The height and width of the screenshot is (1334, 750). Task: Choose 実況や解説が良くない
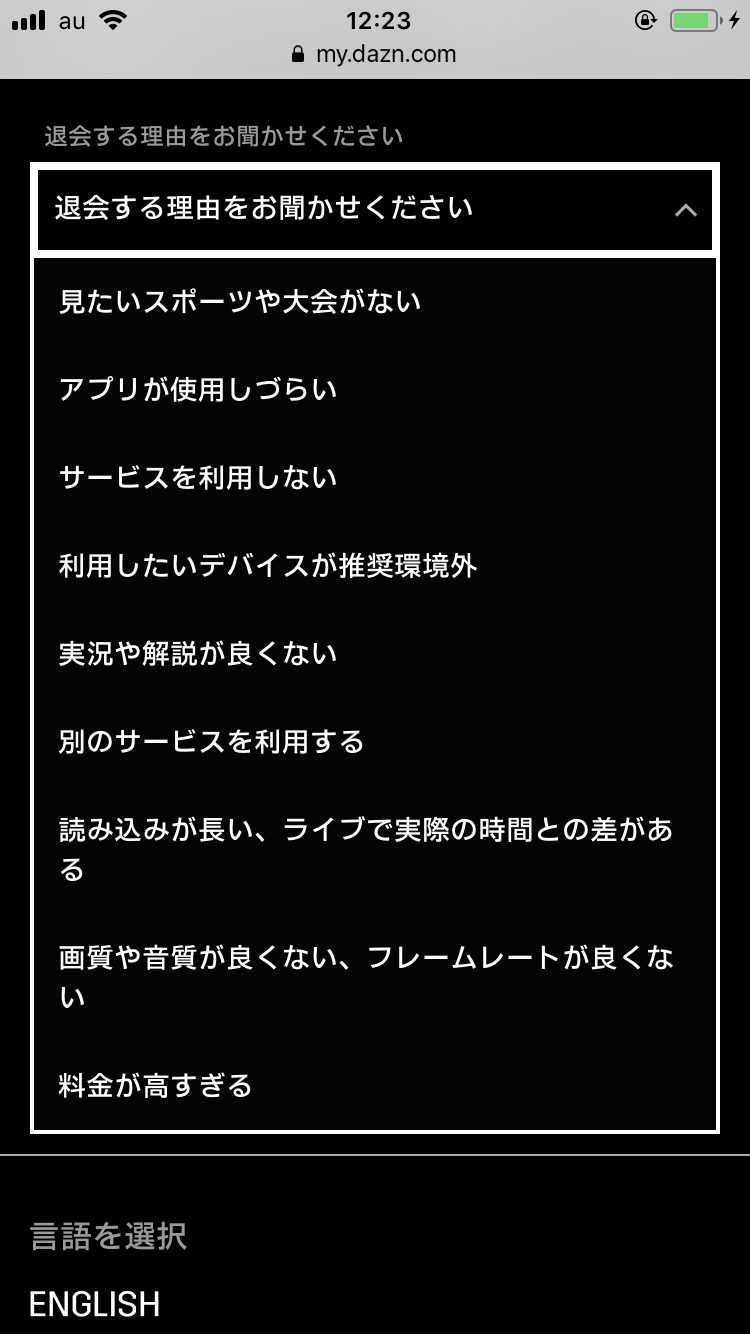point(375,654)
